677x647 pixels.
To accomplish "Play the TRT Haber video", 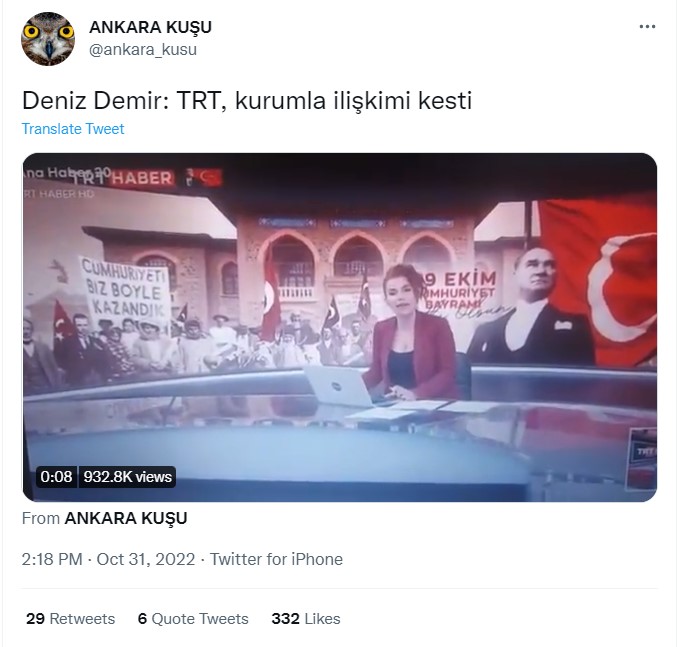I will [x=340, y=327].
